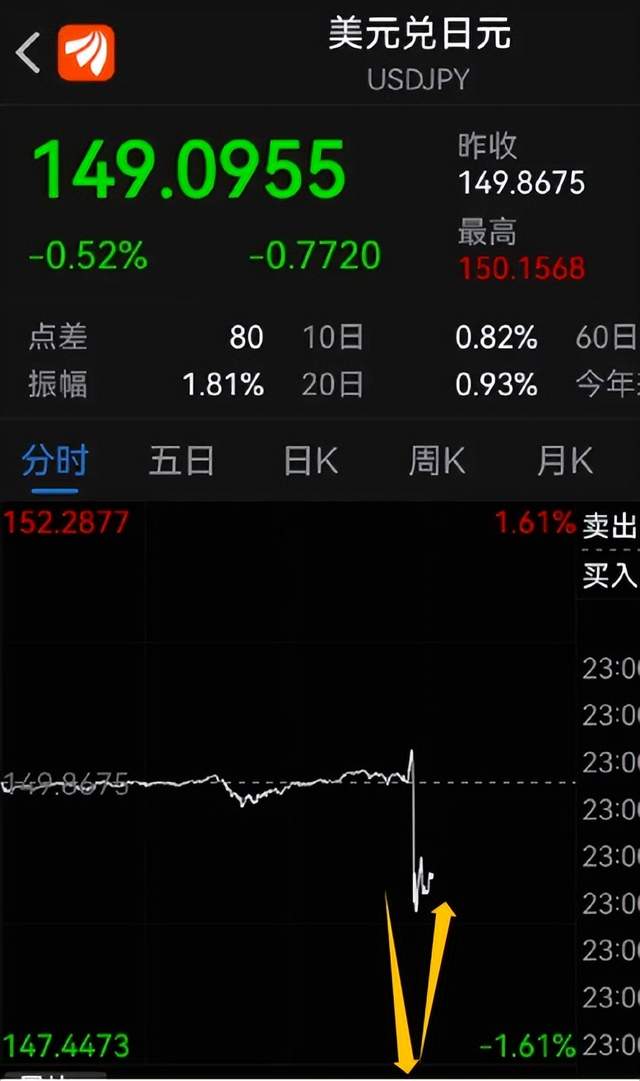
Task: View the 月K chart tab
Action: pos(565,461)
